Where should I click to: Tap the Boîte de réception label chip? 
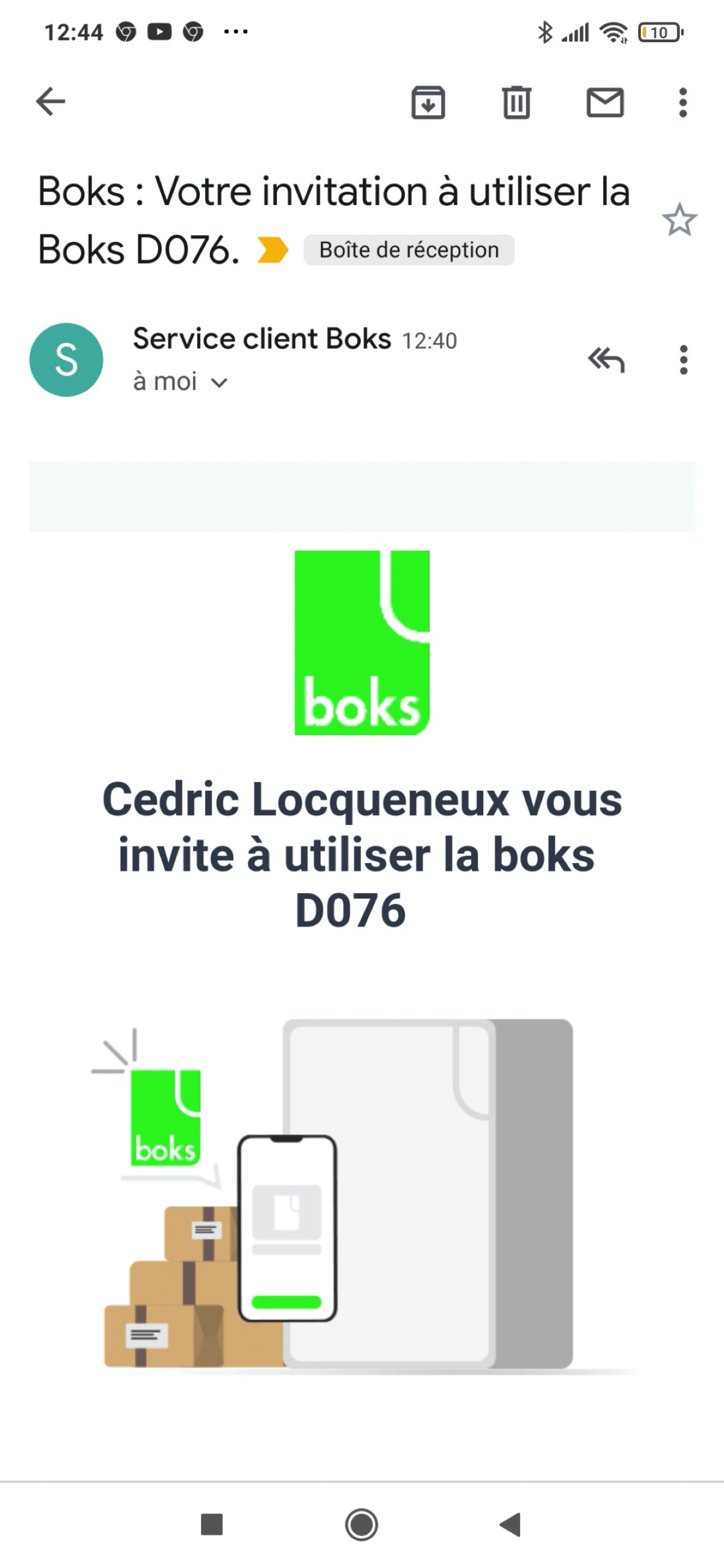point(409,250)
